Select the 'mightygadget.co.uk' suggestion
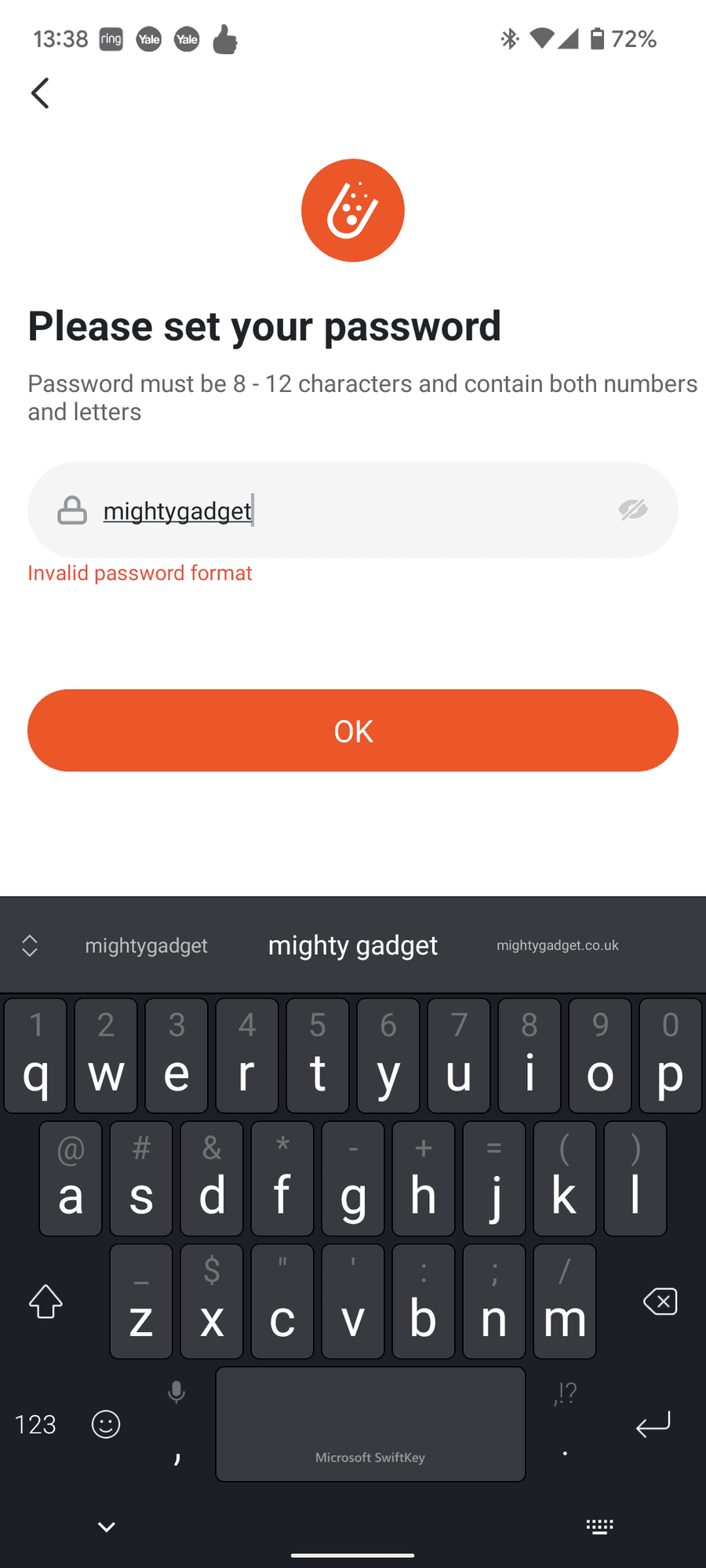The width and height of the screenshot is (706, 1568). click(x=558, y=946)
